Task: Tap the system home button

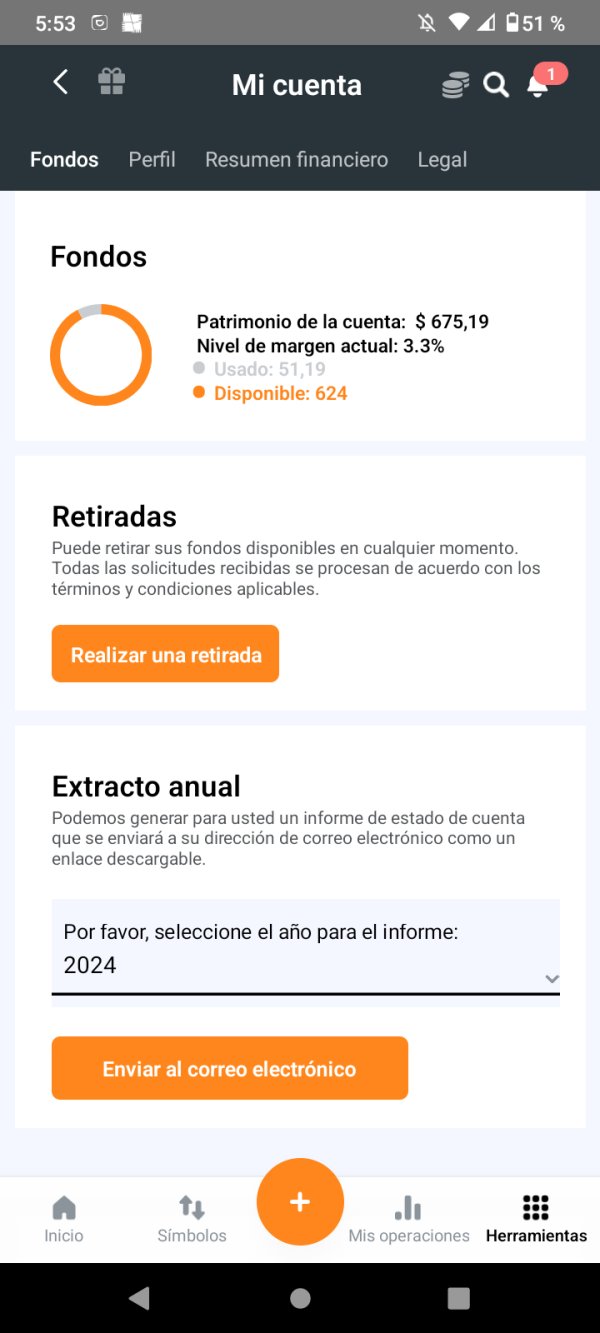Action: (300, 1298)
